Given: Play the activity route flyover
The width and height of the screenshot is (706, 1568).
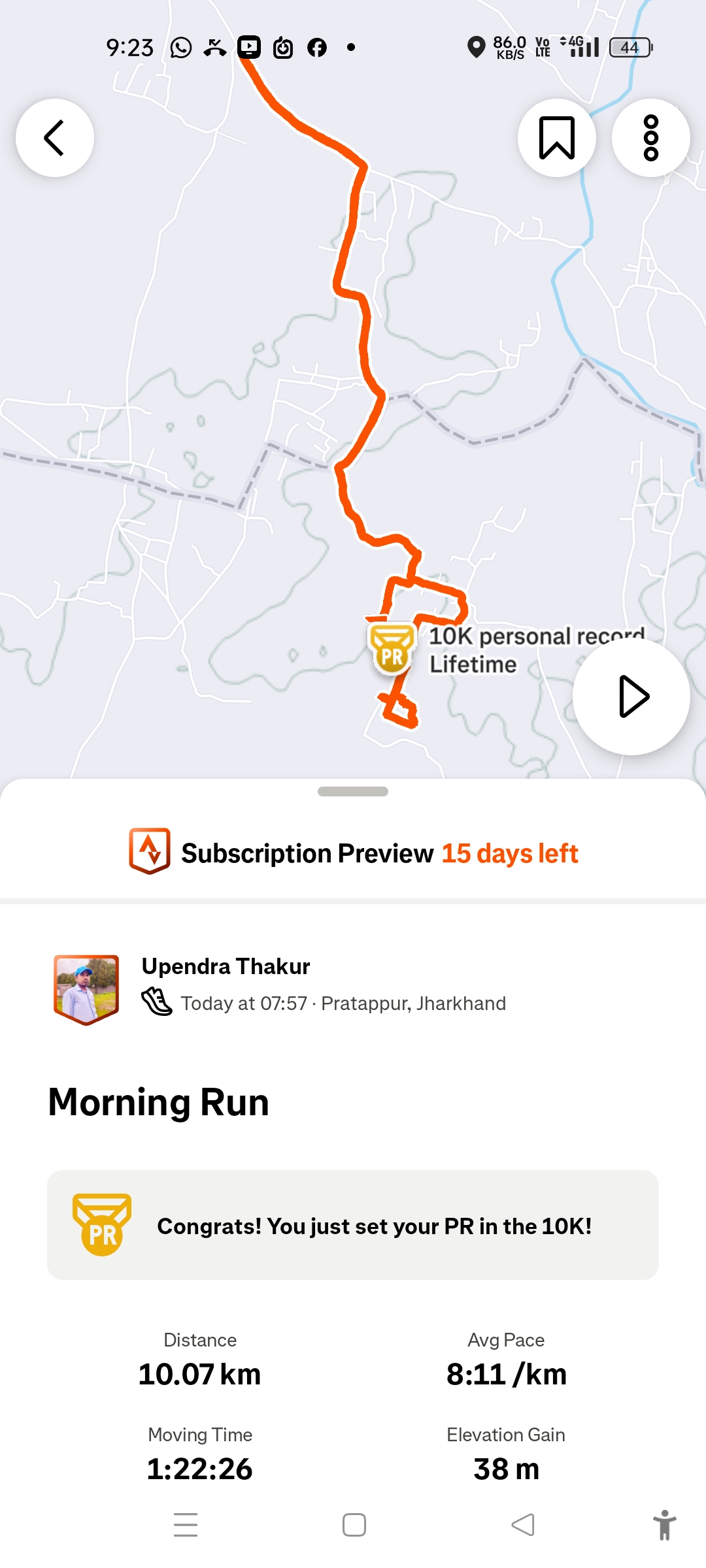Looking at the screenshot, I should 631,696.
